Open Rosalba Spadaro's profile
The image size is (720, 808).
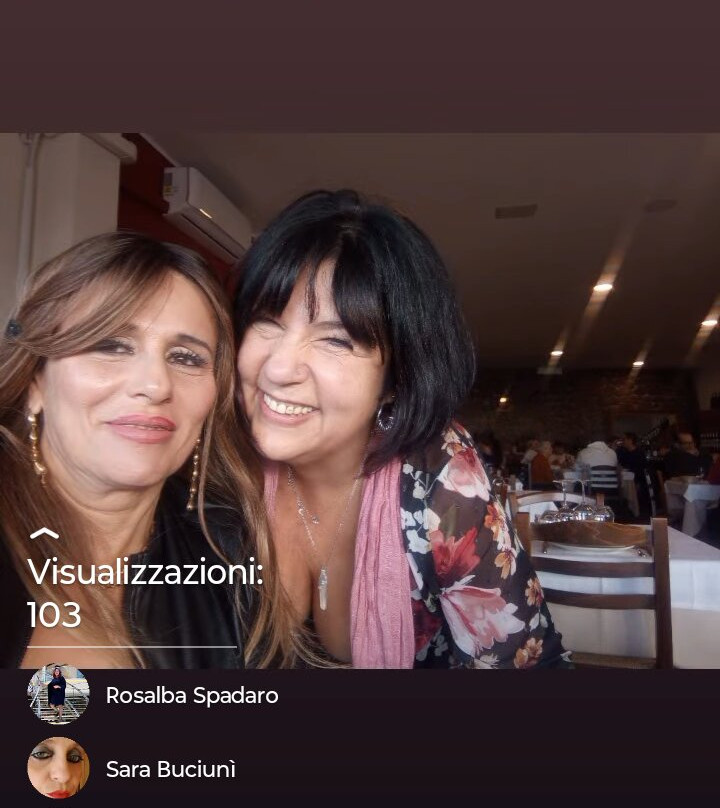coord(191,695)
